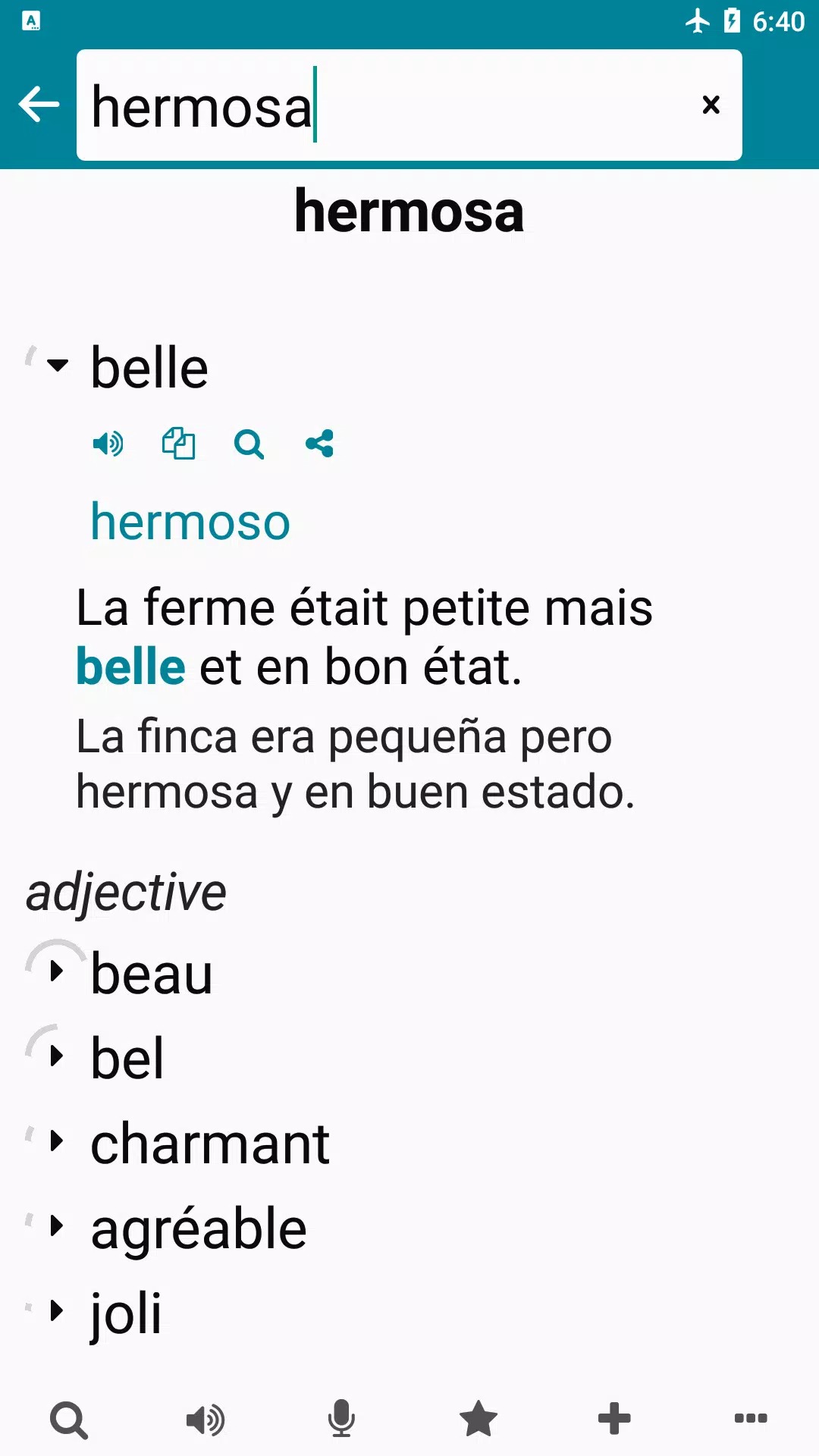Viewport: 819px width, 1456px height.
Task: Open the three-dot more menu
Action: click(751, 1419)
